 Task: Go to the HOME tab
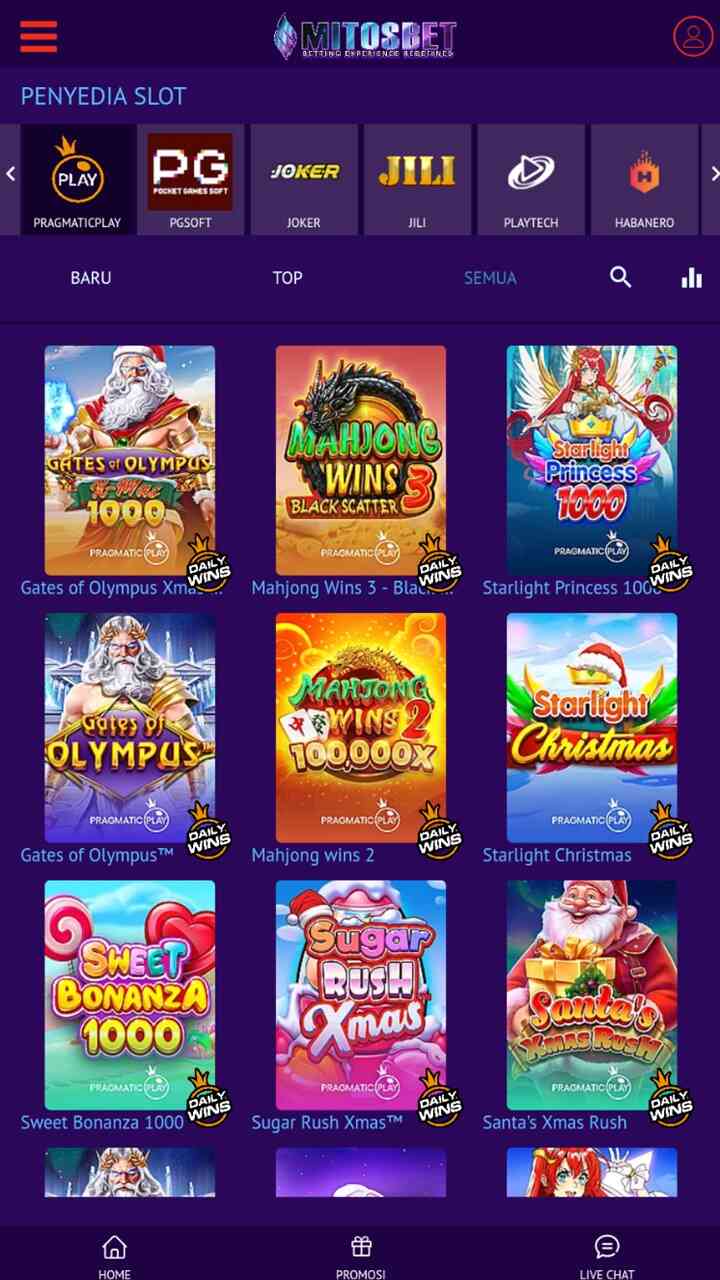point(115,1255)
